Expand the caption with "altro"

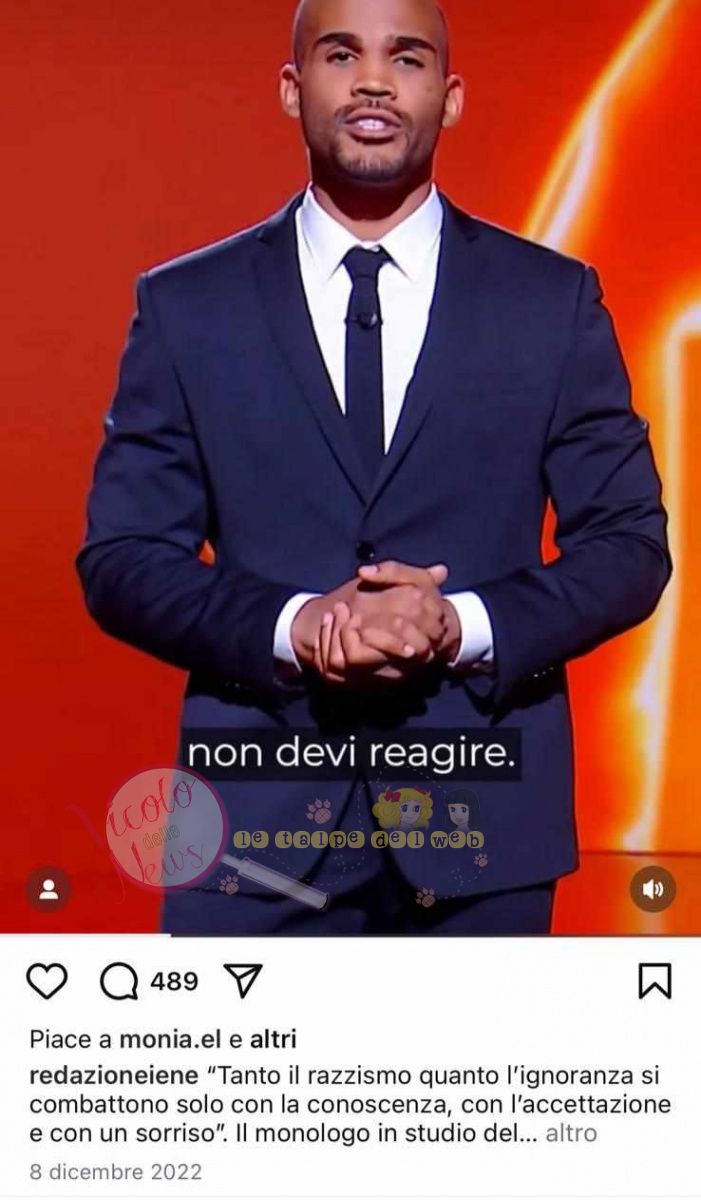[570, 1133]
